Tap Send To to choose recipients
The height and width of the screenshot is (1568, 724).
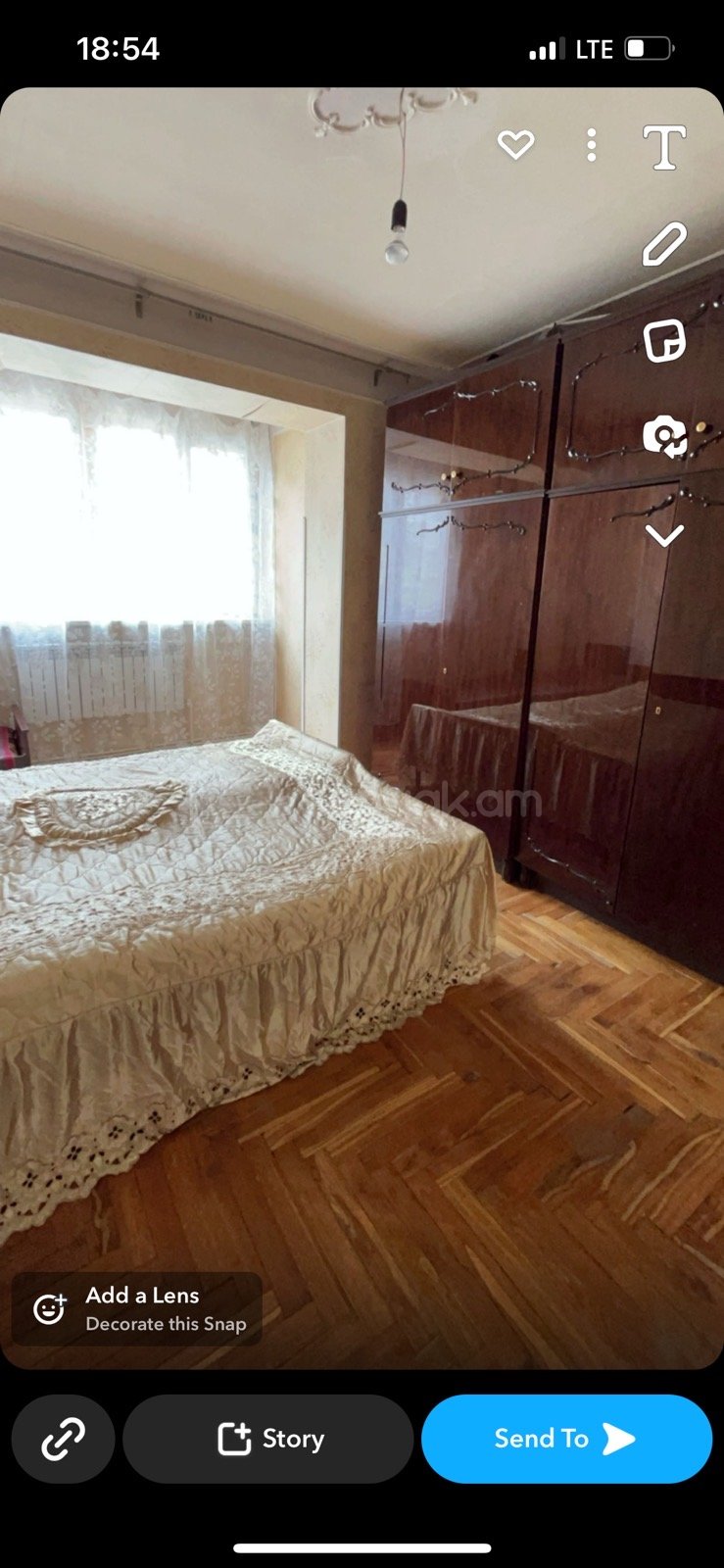566,1439
